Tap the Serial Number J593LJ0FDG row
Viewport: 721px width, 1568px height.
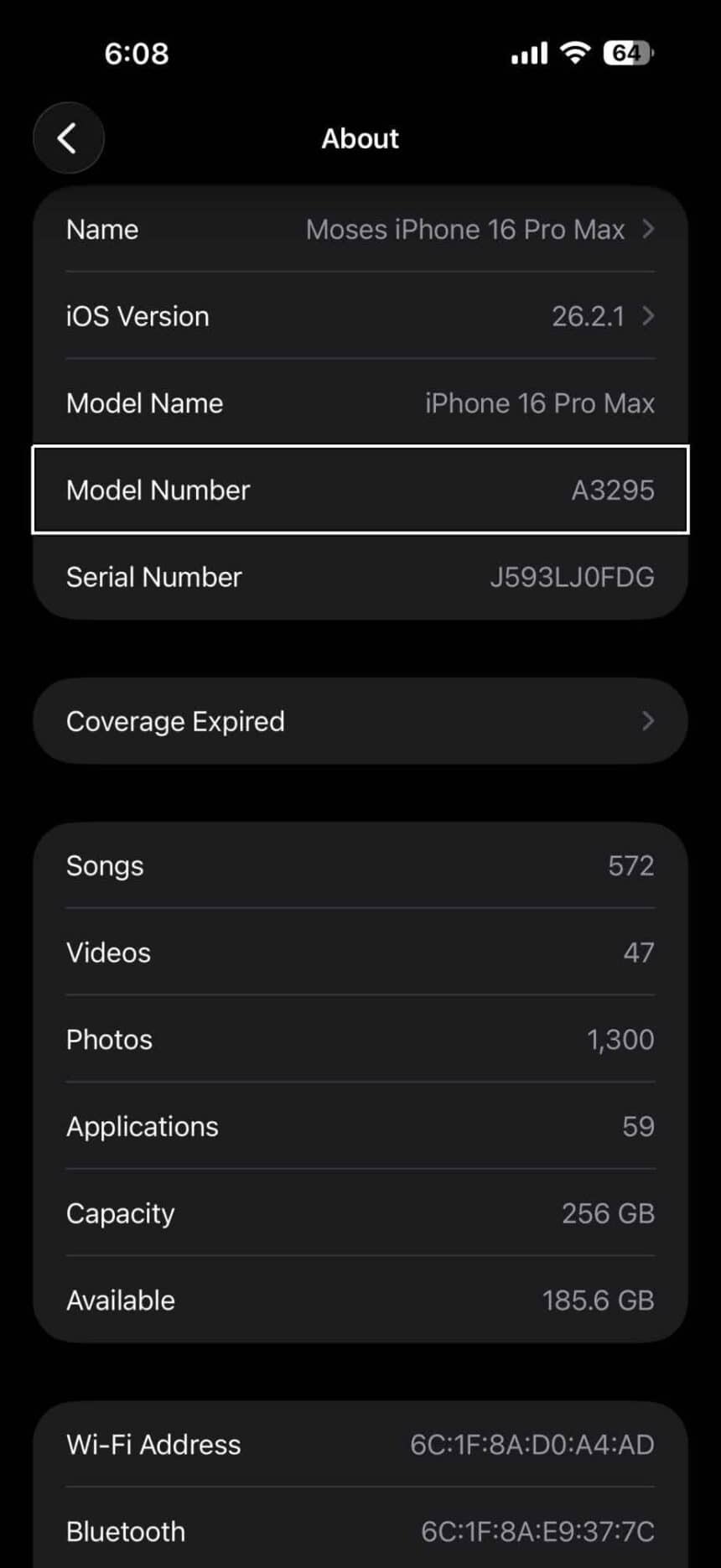[x=360, y=577]
